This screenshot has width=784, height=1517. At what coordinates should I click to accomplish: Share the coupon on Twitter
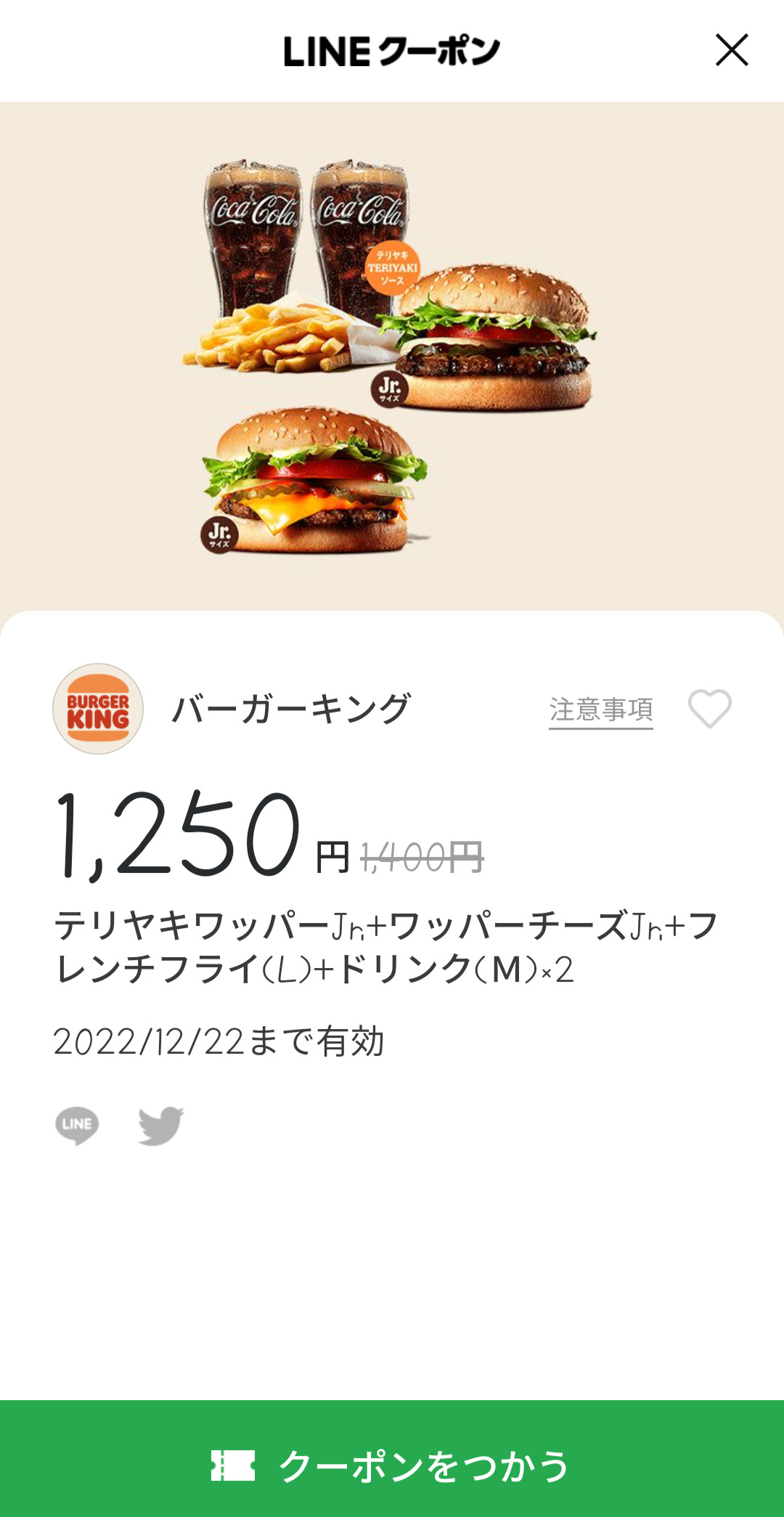click(x=161, y=1125)
